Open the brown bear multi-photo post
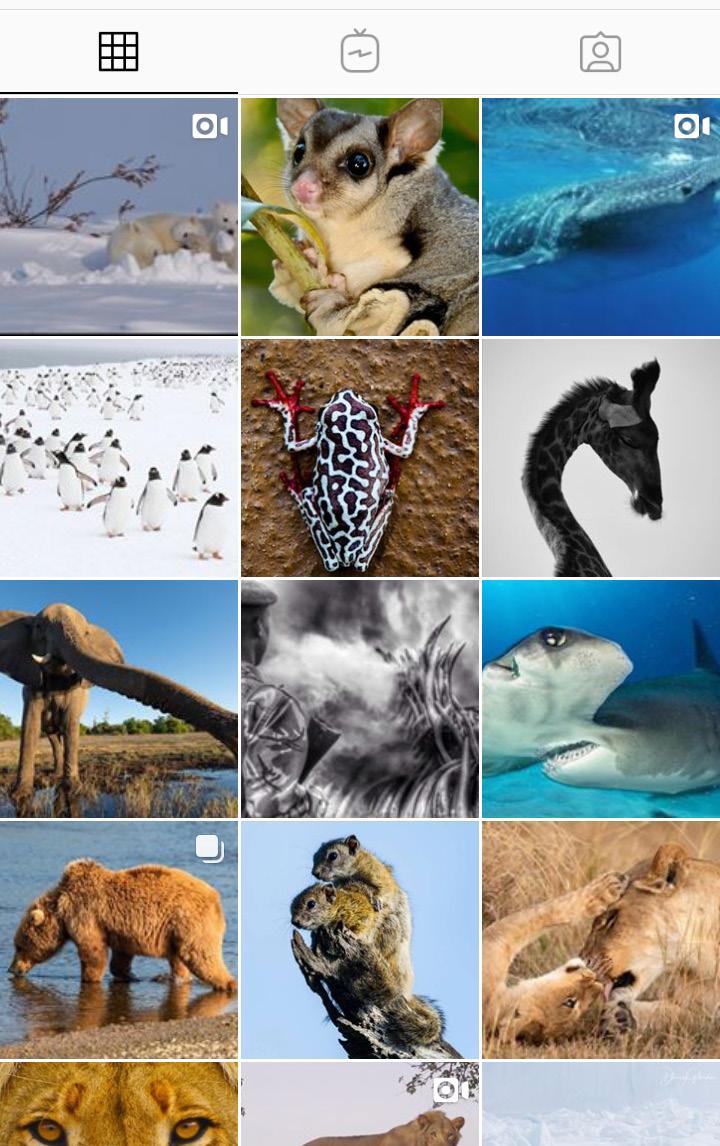The width and height of the screenshot is (720, 1146). [x=118, y=940]
